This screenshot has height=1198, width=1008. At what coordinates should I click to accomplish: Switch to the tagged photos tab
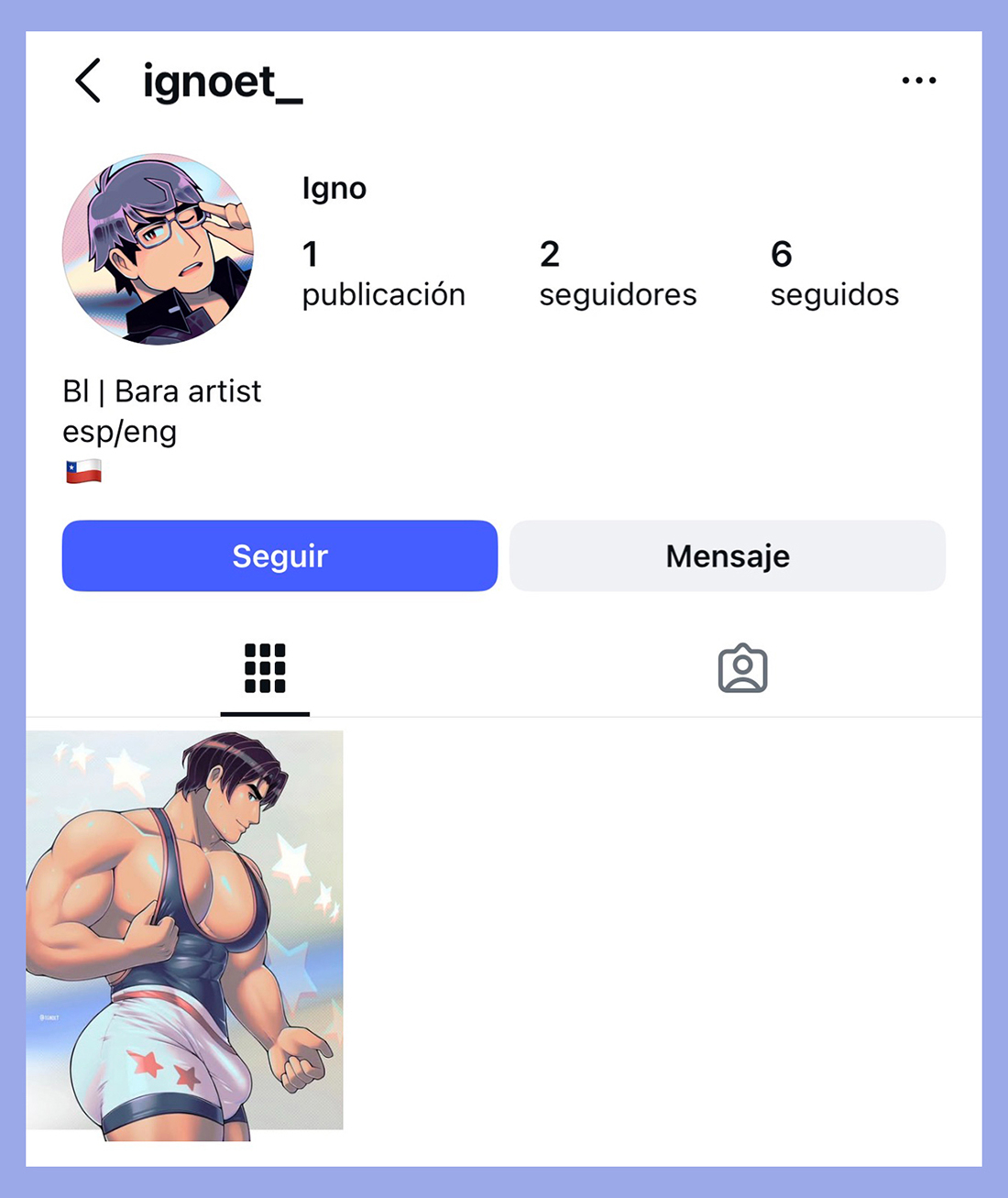click(742, 668)
